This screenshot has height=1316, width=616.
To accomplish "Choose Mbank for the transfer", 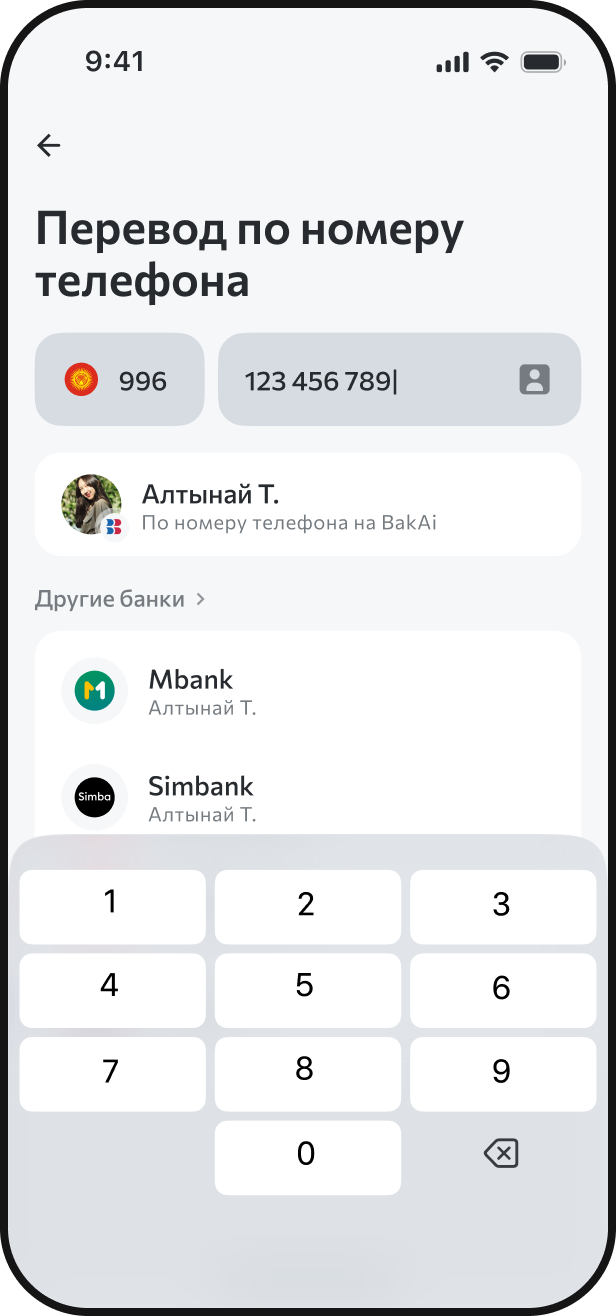I will [x=307, y=691].
